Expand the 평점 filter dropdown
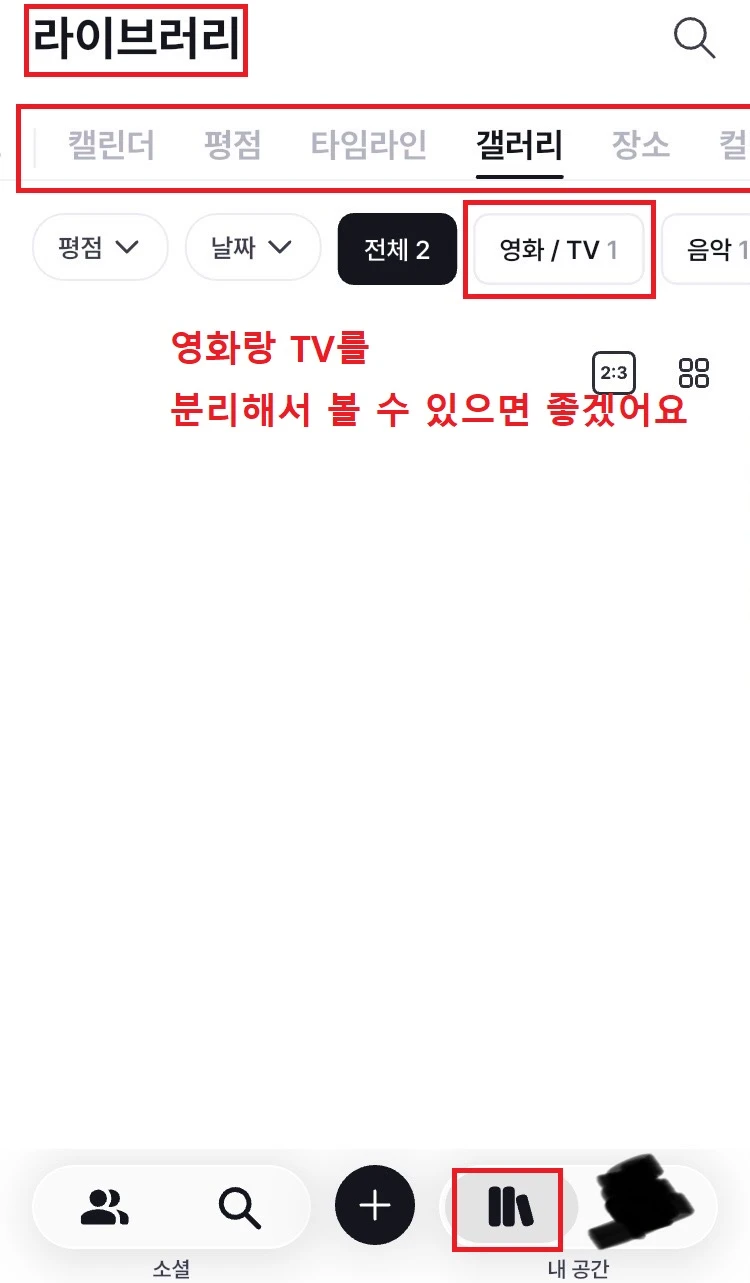Screen dimensions: 750x1283 (99, 248)
